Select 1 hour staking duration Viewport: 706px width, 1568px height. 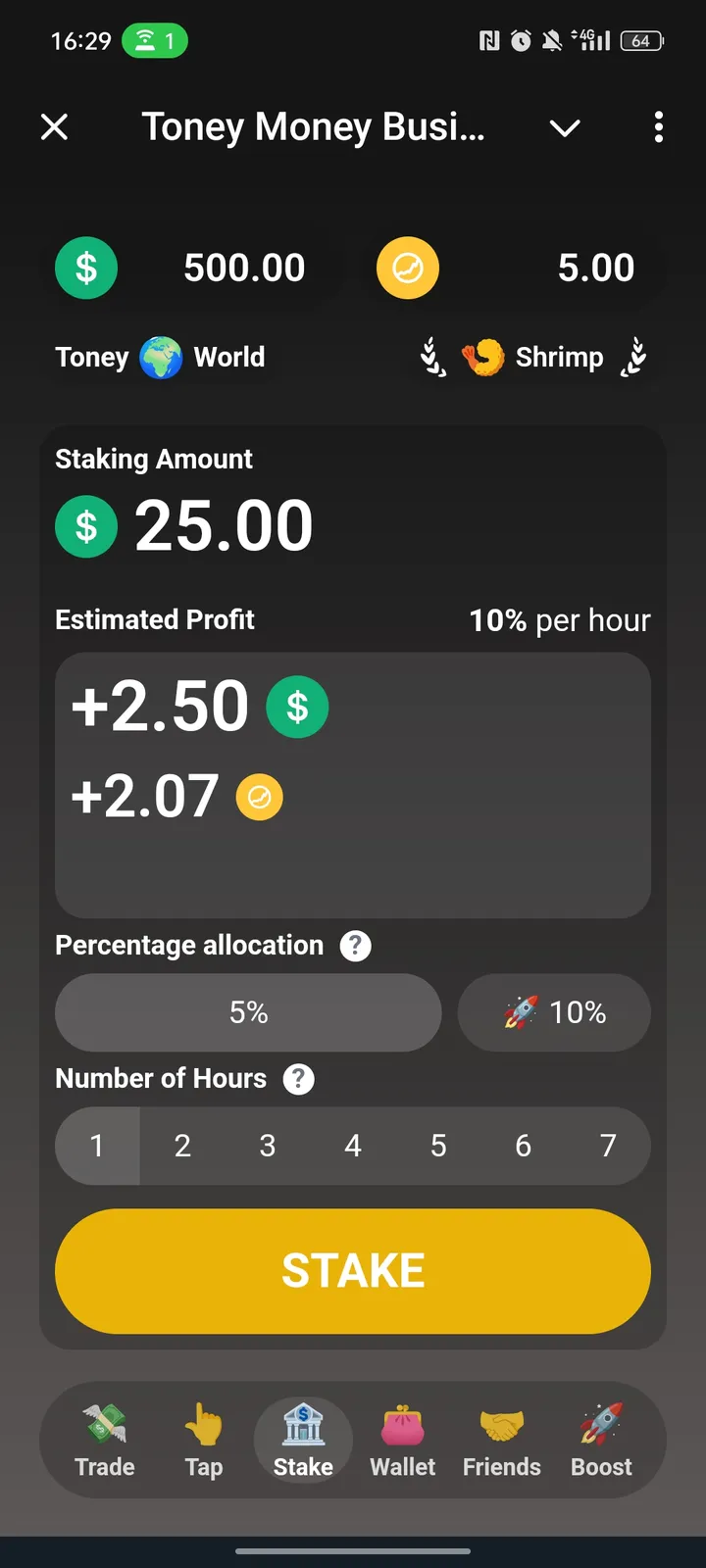tap(97, 1145)
